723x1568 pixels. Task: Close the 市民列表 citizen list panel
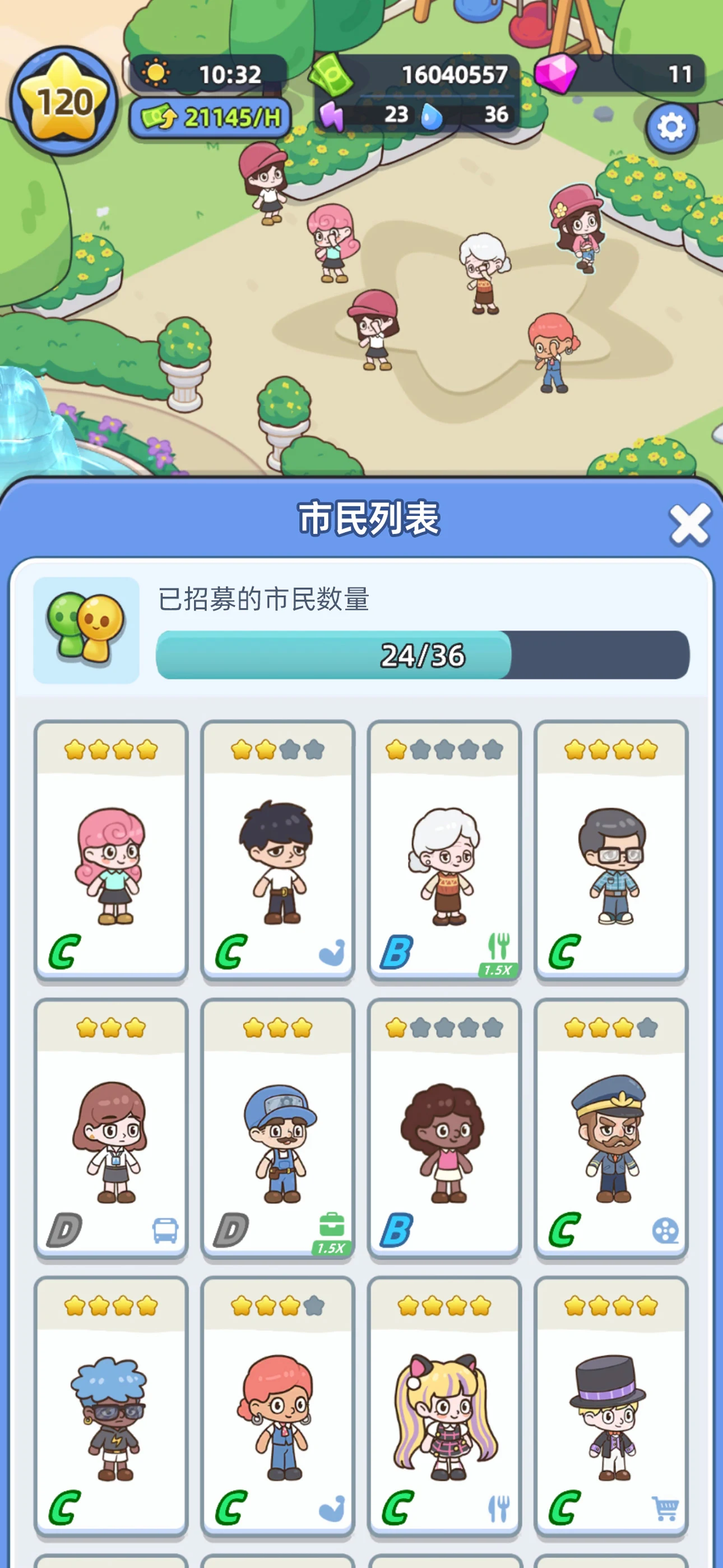689,524
